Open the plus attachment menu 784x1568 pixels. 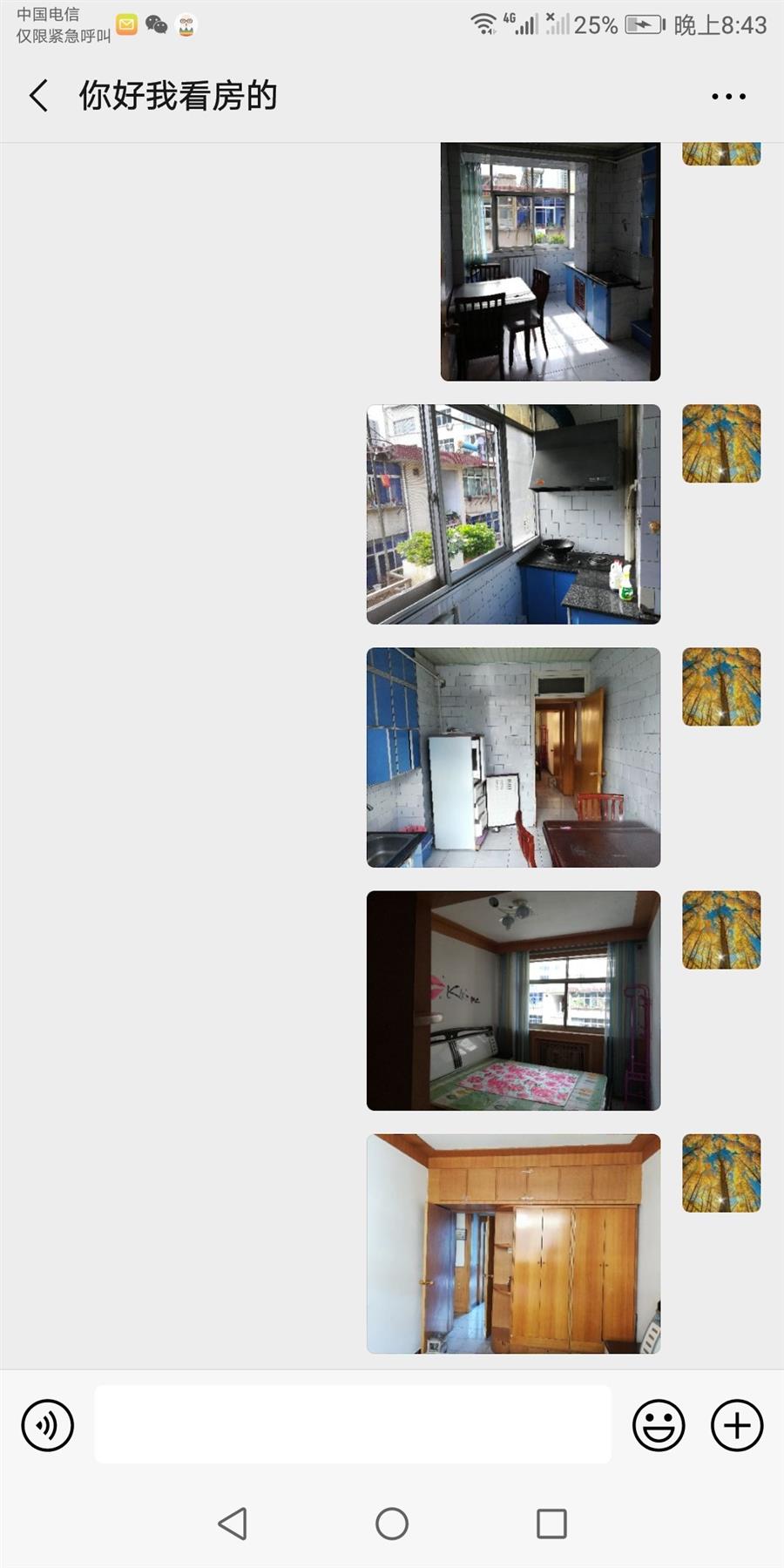pos(737,1426)
